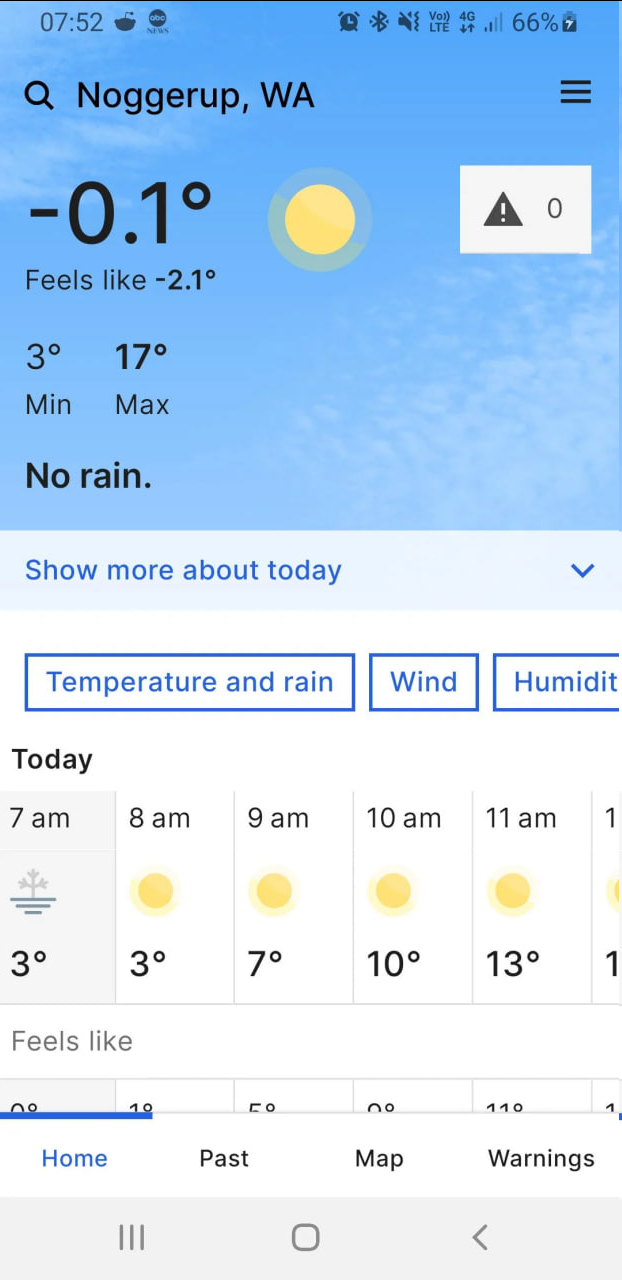Switch to the Warnings tab
Viewport: 622px width, 1280px height.
click(541, 1158)
